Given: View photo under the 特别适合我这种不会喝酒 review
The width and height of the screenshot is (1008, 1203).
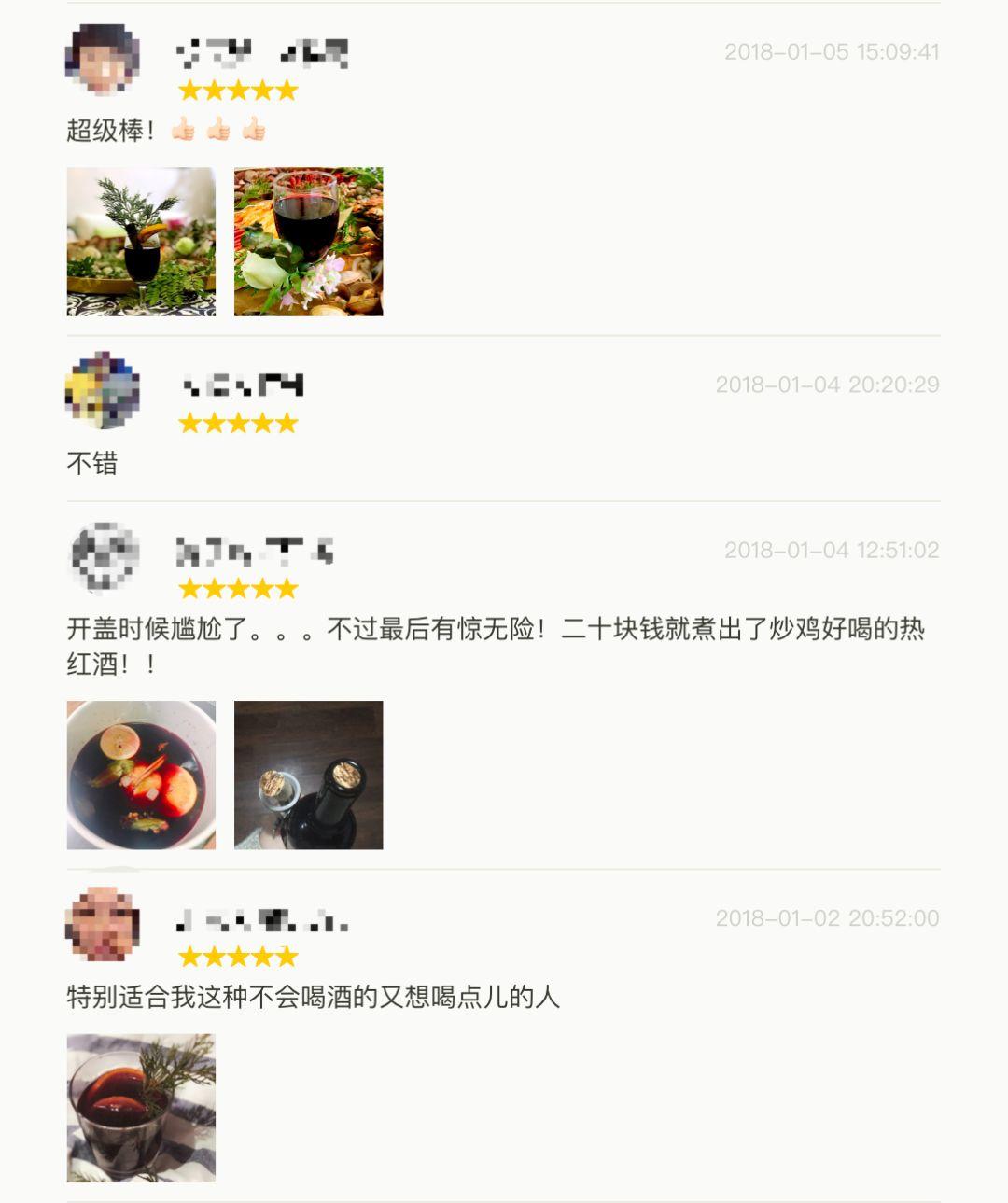Looking at the screenshot, I should [141, 1108].
